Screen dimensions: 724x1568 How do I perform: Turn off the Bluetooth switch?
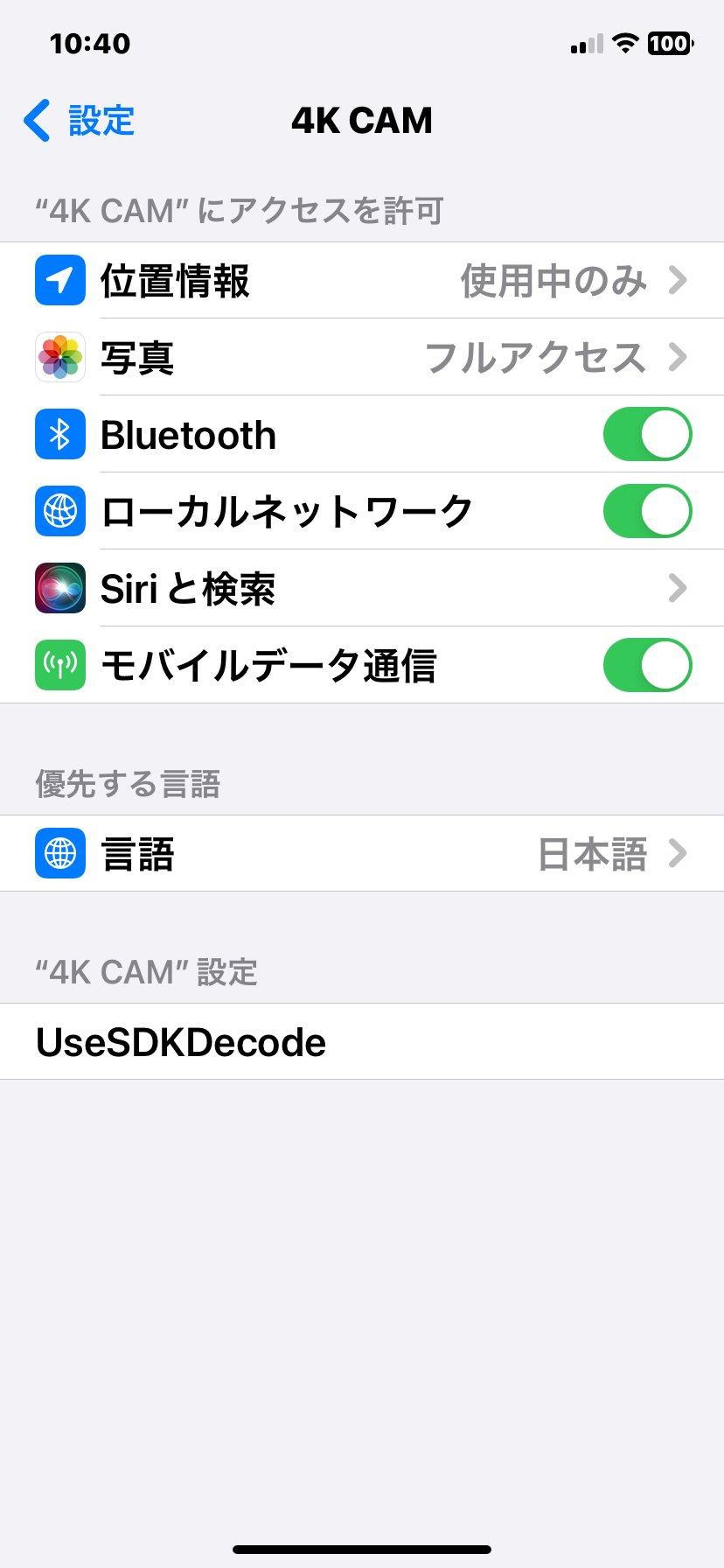(x=647, y=435)
